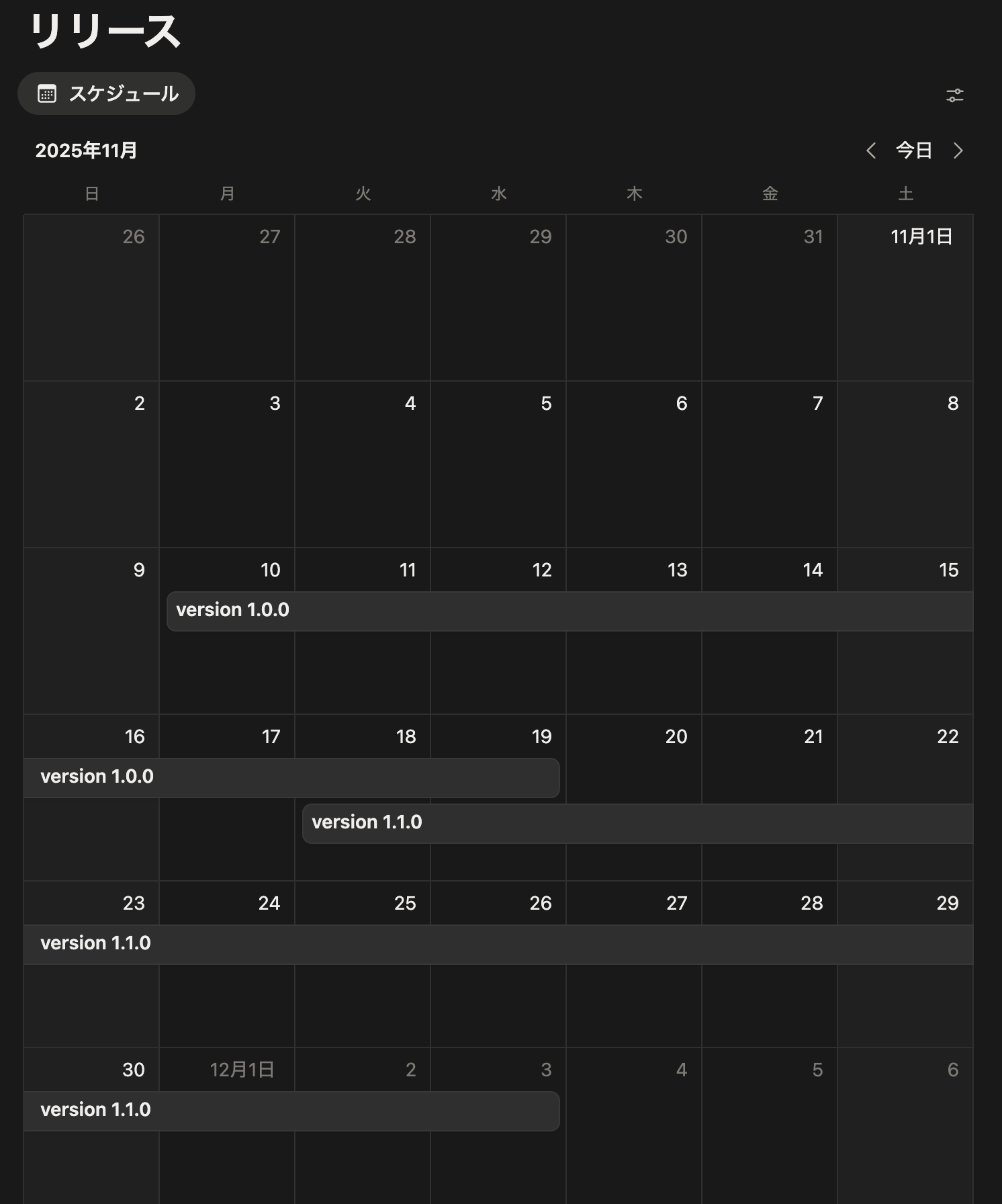
Task: Jump to 今日 in the calendar
Action: point(914,150)
